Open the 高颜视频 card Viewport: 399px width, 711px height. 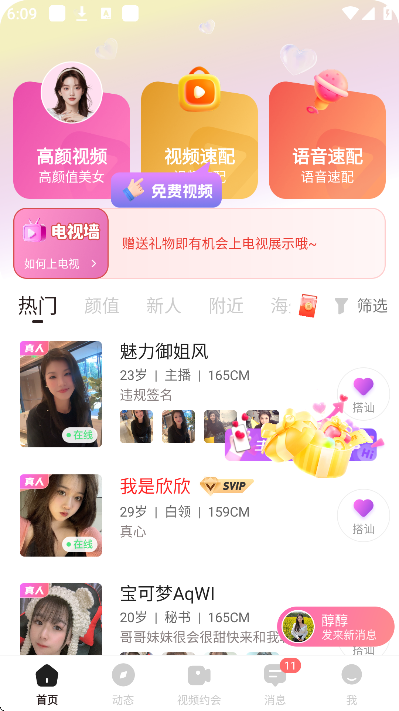pos(71,141)
